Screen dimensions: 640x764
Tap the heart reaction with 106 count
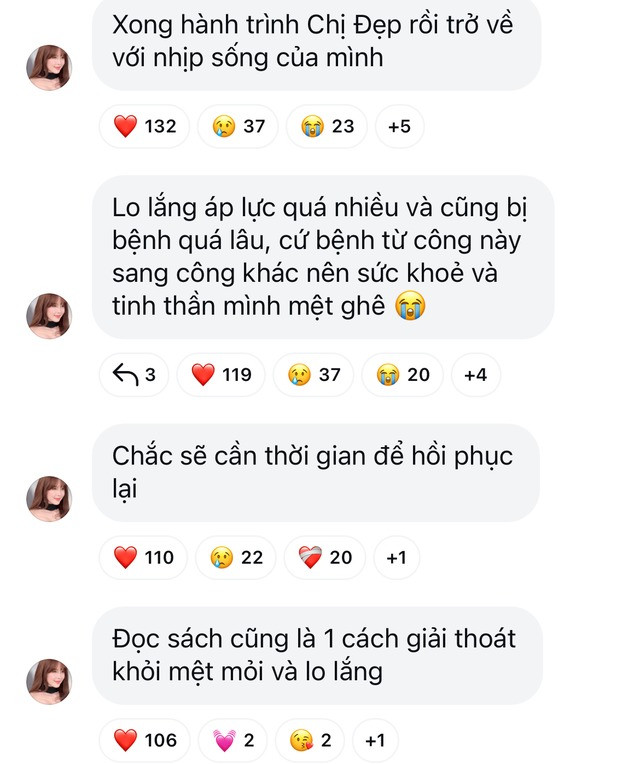(x=144, y=740)
